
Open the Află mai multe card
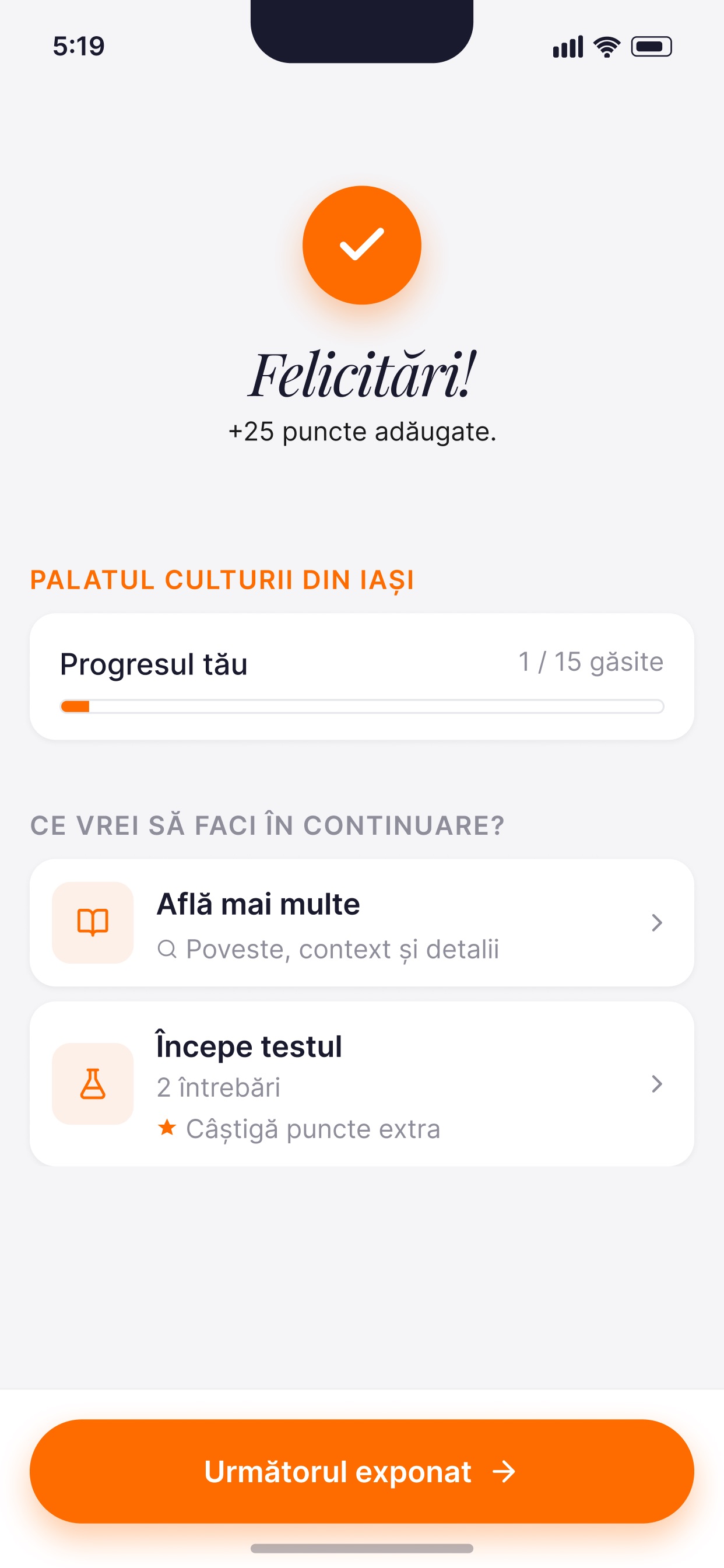click(362, 922)
